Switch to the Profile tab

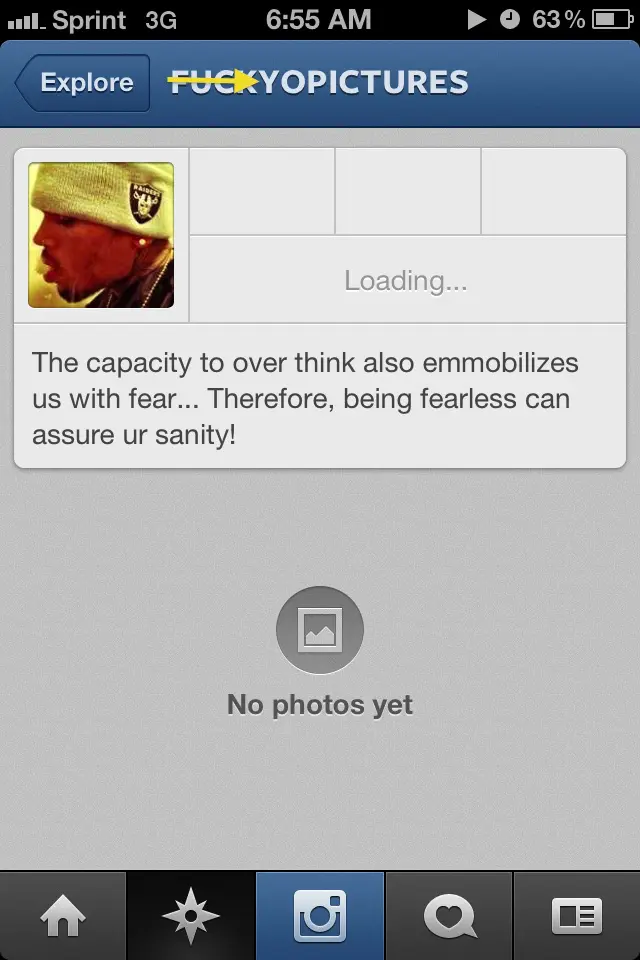pos(577,916)
